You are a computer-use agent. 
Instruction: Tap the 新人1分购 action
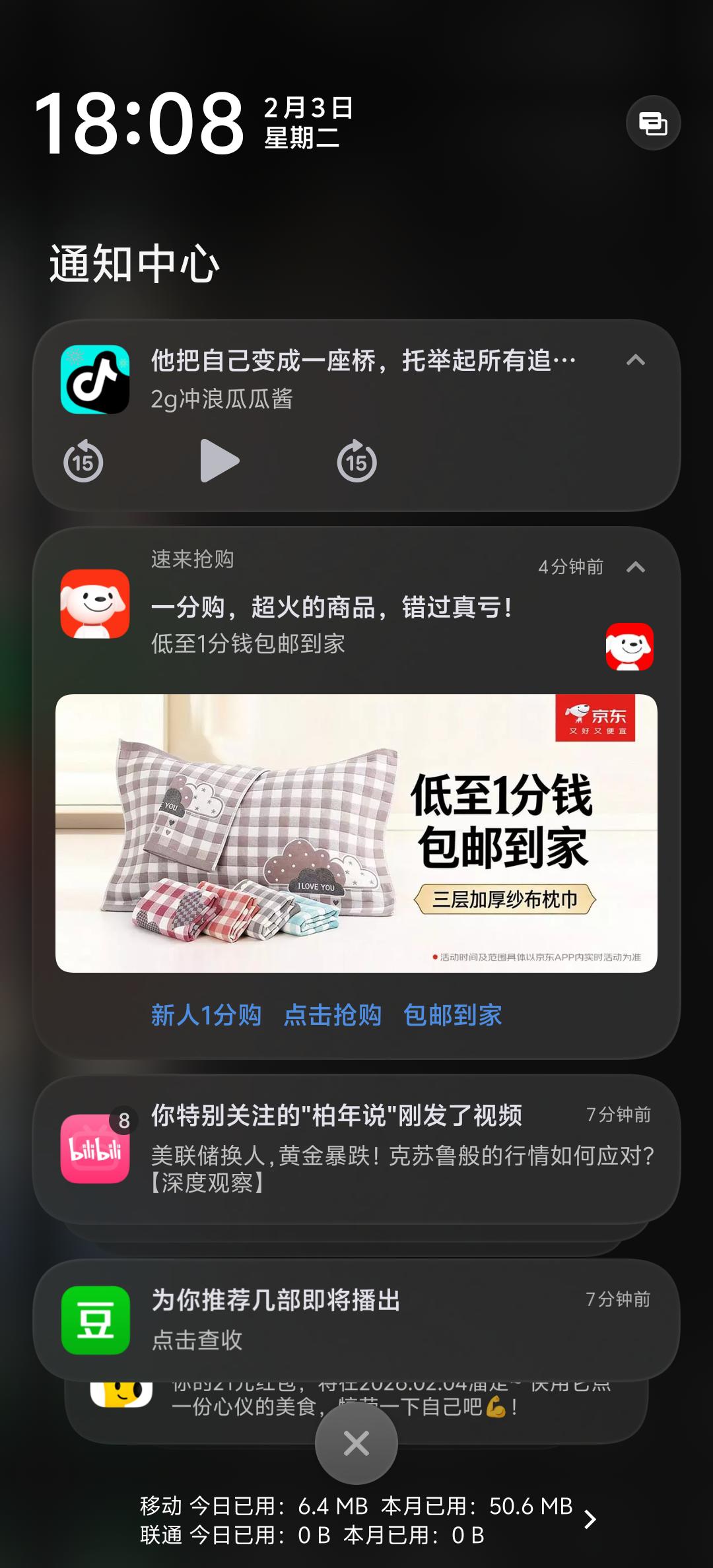pos(206,1015)
